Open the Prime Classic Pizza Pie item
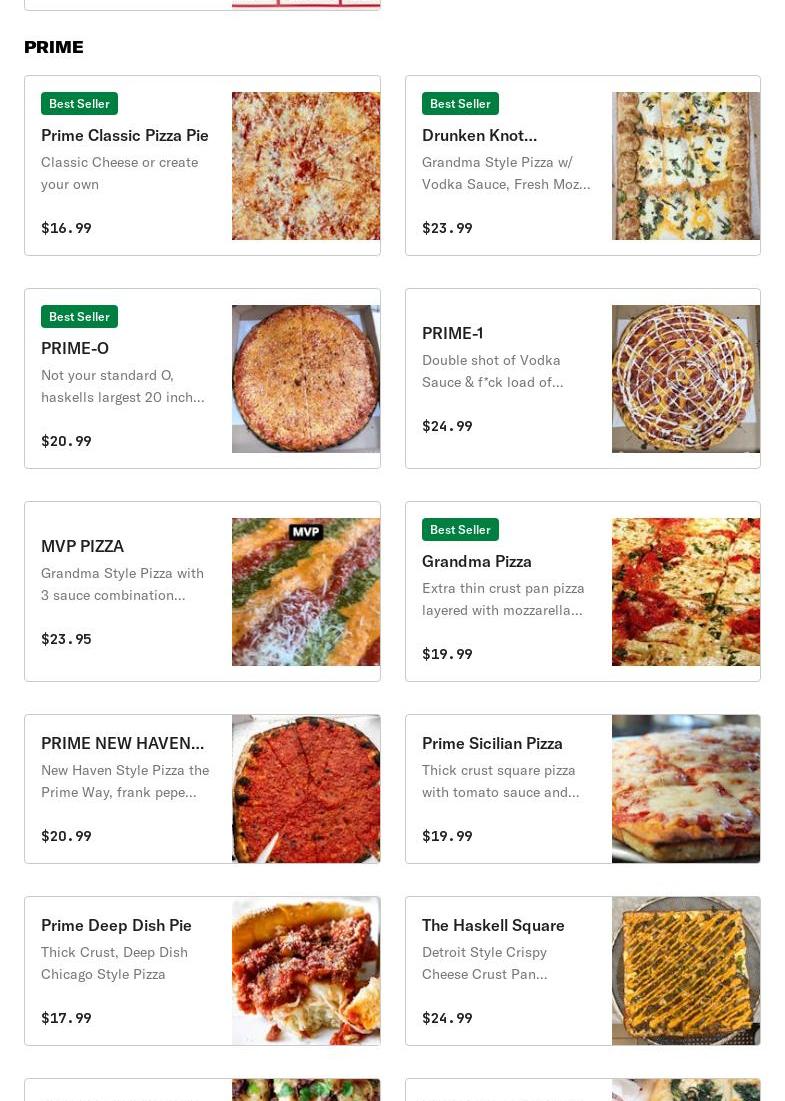This screenshot has width=785, height=1101. 202,165
